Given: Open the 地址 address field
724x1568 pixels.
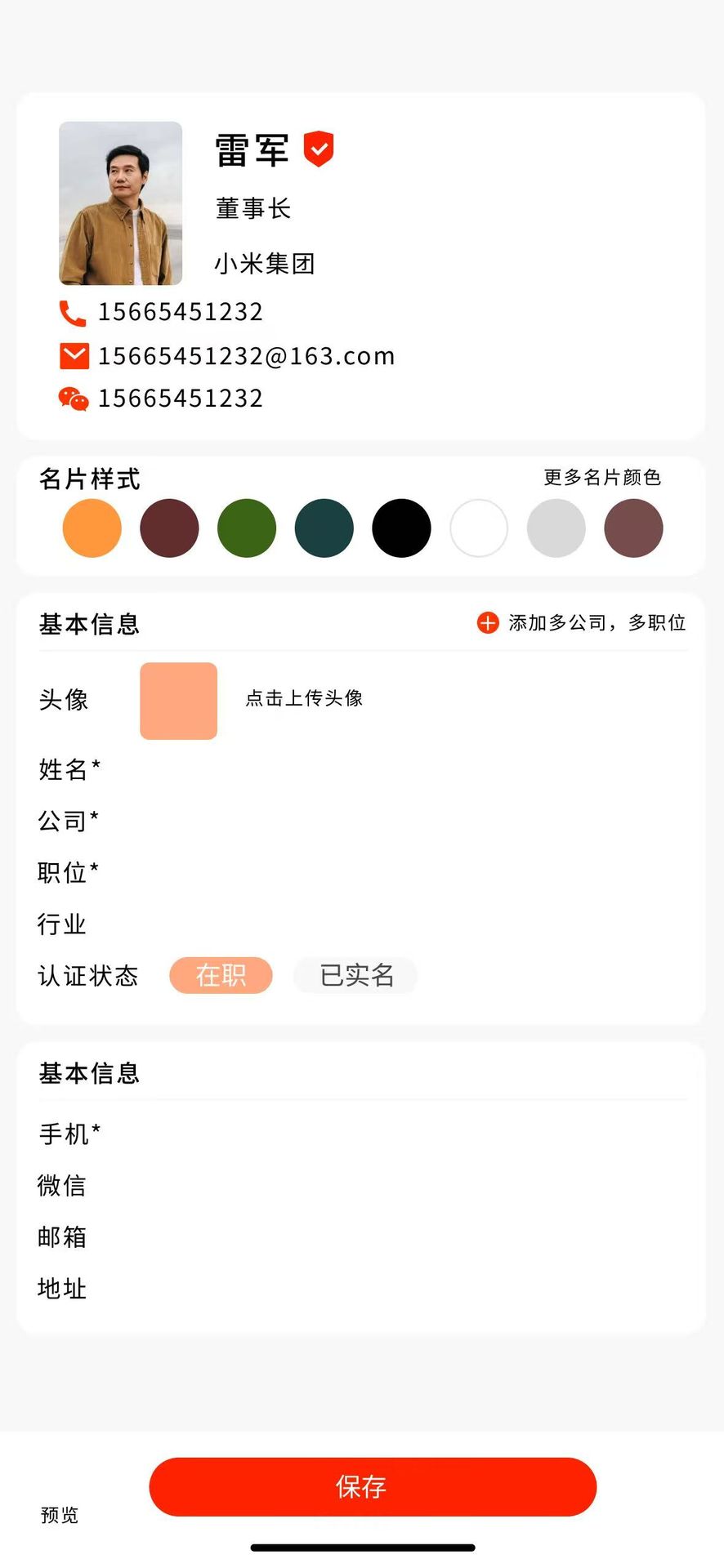Looking at the screenshot, I should 327,1289.
